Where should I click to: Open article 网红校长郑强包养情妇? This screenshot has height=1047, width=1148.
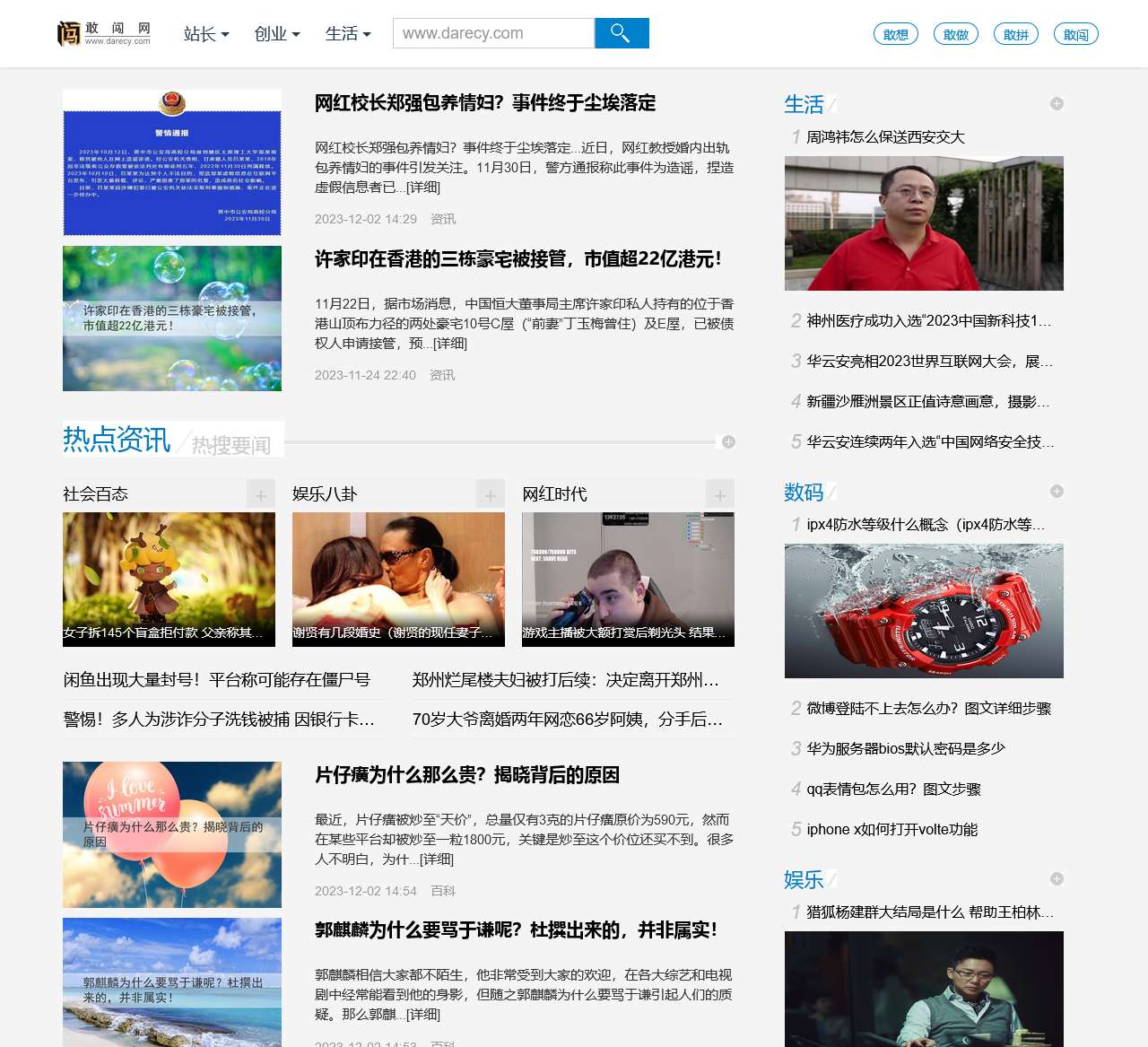pos(485,103)
